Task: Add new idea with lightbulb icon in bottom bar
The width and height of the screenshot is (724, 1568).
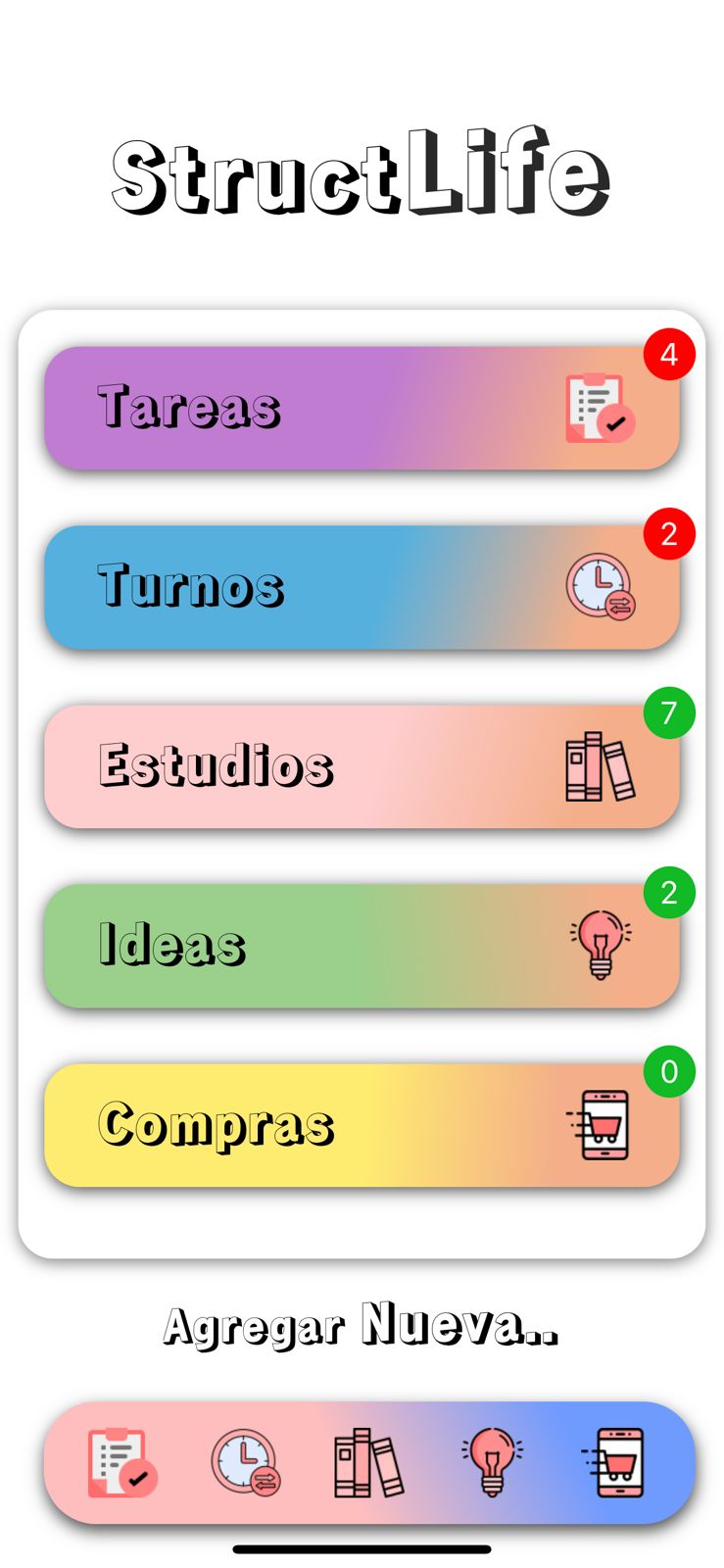Action: (492, 1462)
